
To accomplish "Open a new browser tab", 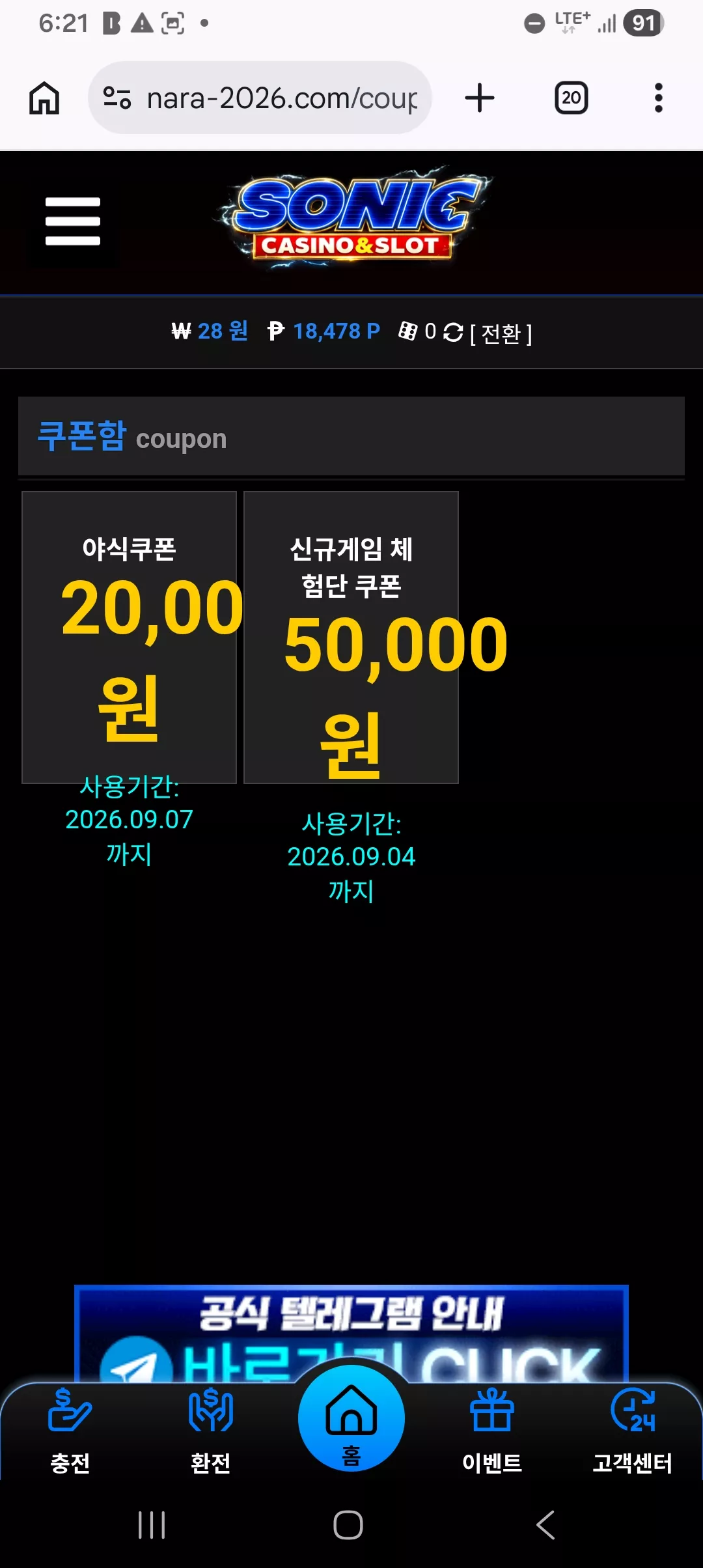I will tap(480, 98).
